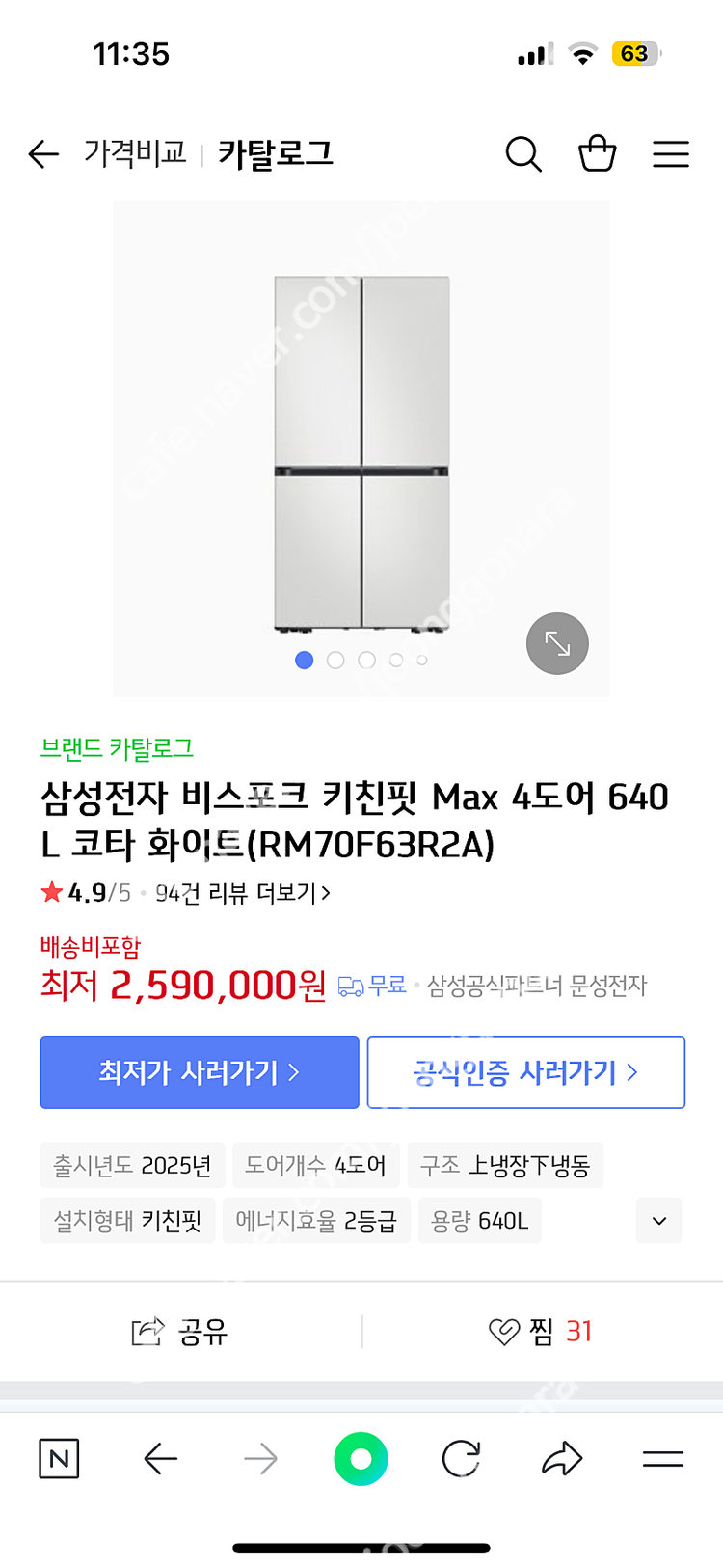Share this product via 공유
Screen dimensions: 723x1568
pyautogui.click(x=180, y=1332)
